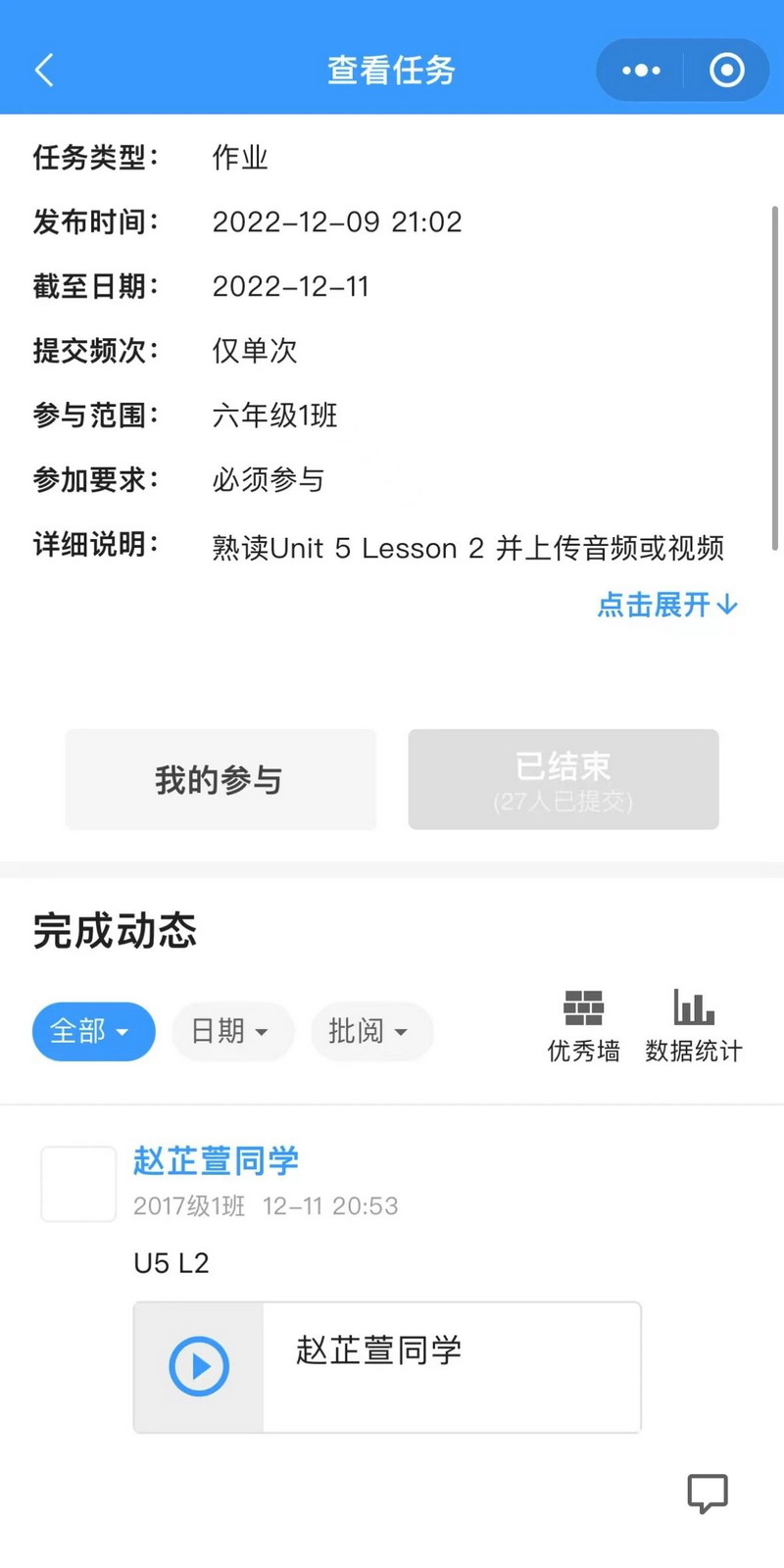784x1568 pixels.
Task: Open the 批阅 filter dropdown
Action: point(371,1031)
